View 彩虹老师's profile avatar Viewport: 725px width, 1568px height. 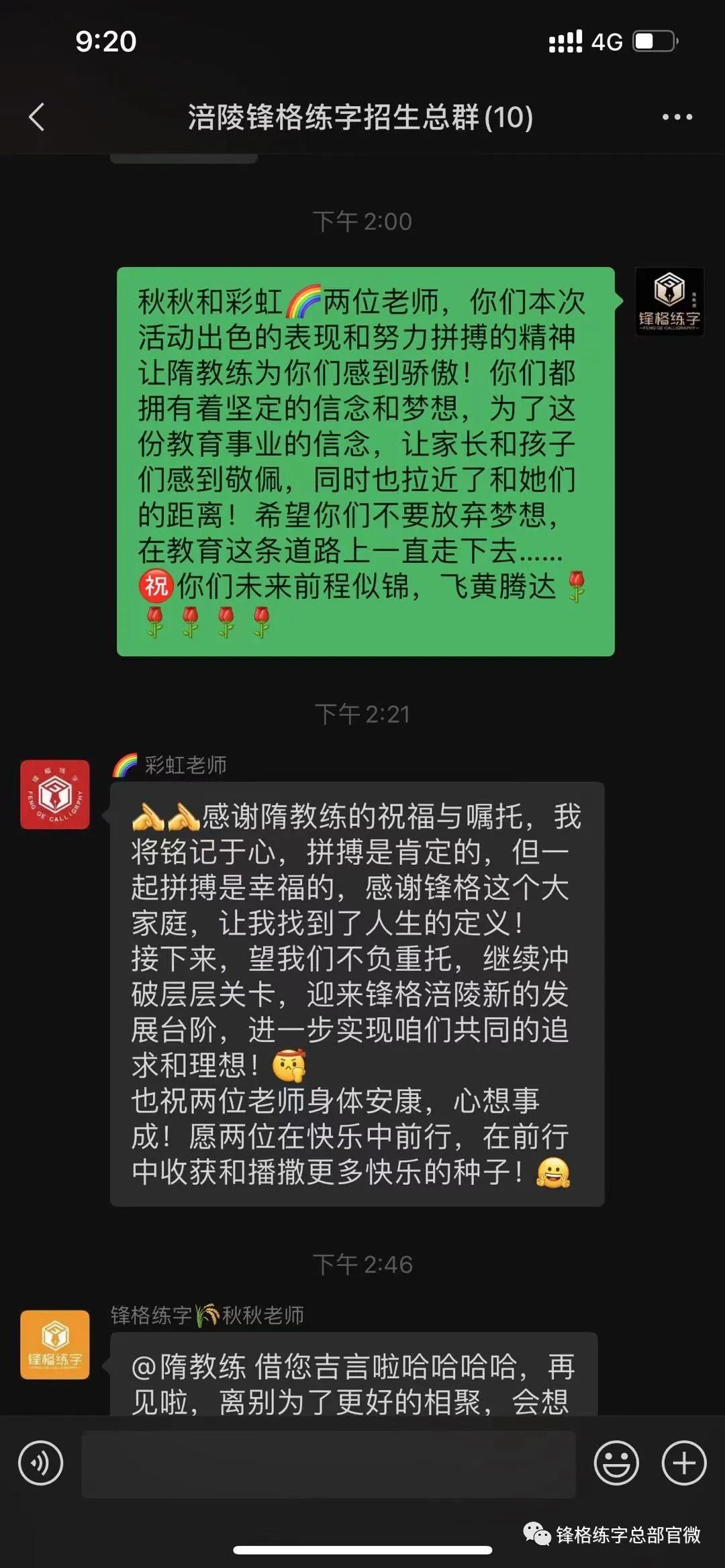(55, 794)
